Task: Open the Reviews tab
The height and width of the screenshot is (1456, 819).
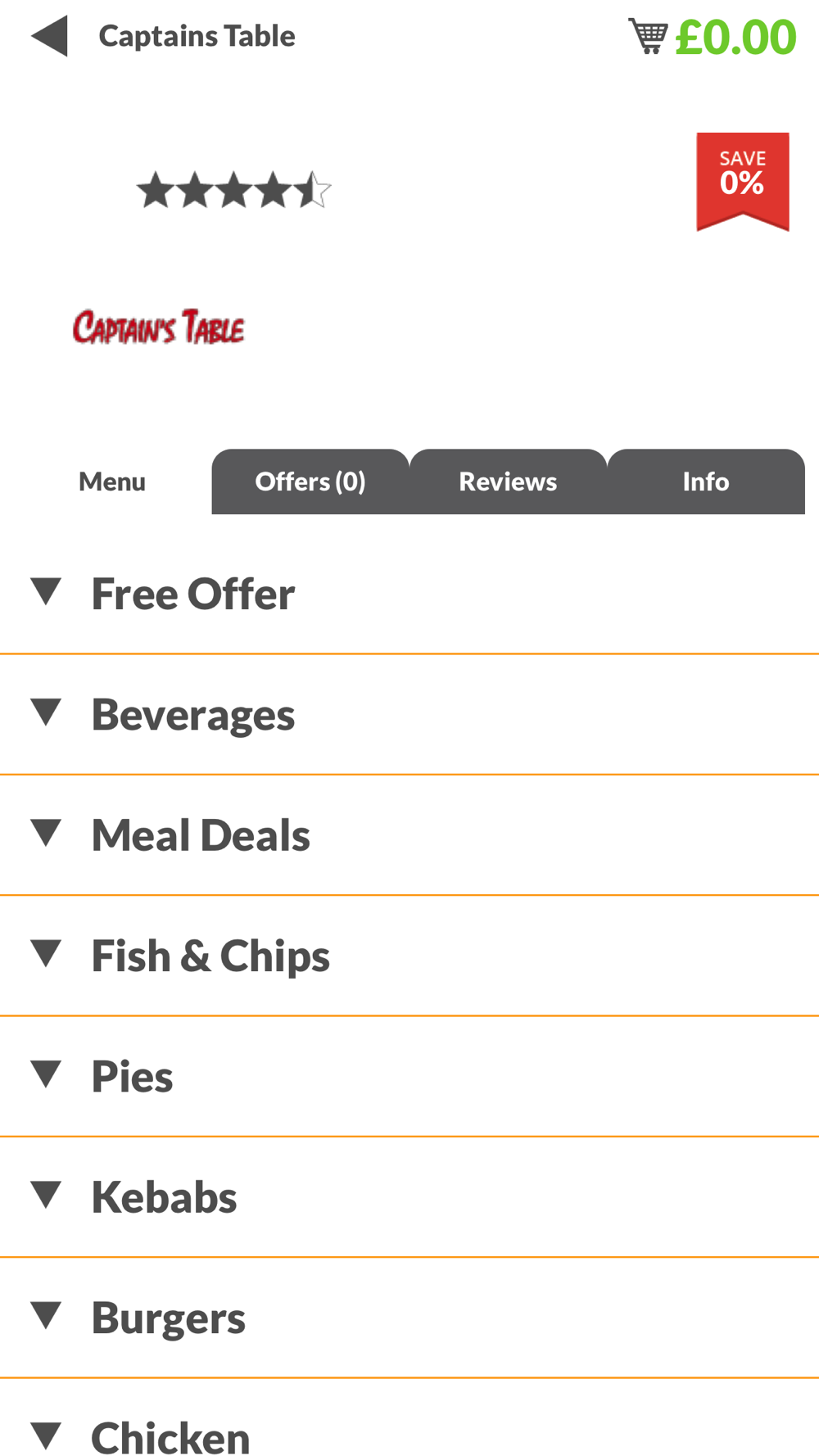Action: click(508, 482)
